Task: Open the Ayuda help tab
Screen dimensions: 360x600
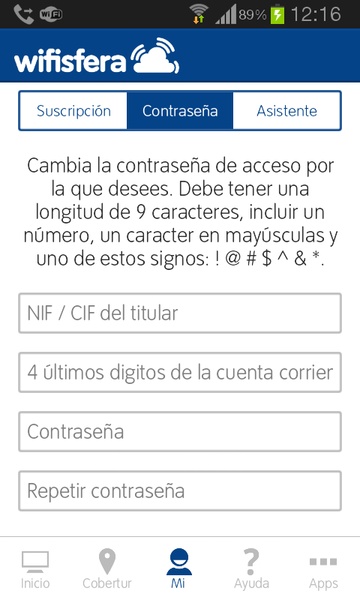Action: [251, 569]
